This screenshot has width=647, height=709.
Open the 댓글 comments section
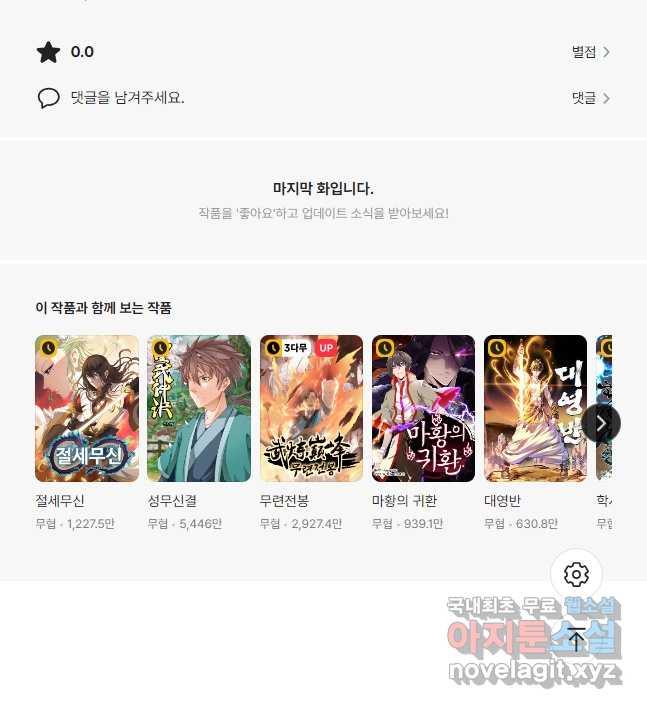pos(590,98)
